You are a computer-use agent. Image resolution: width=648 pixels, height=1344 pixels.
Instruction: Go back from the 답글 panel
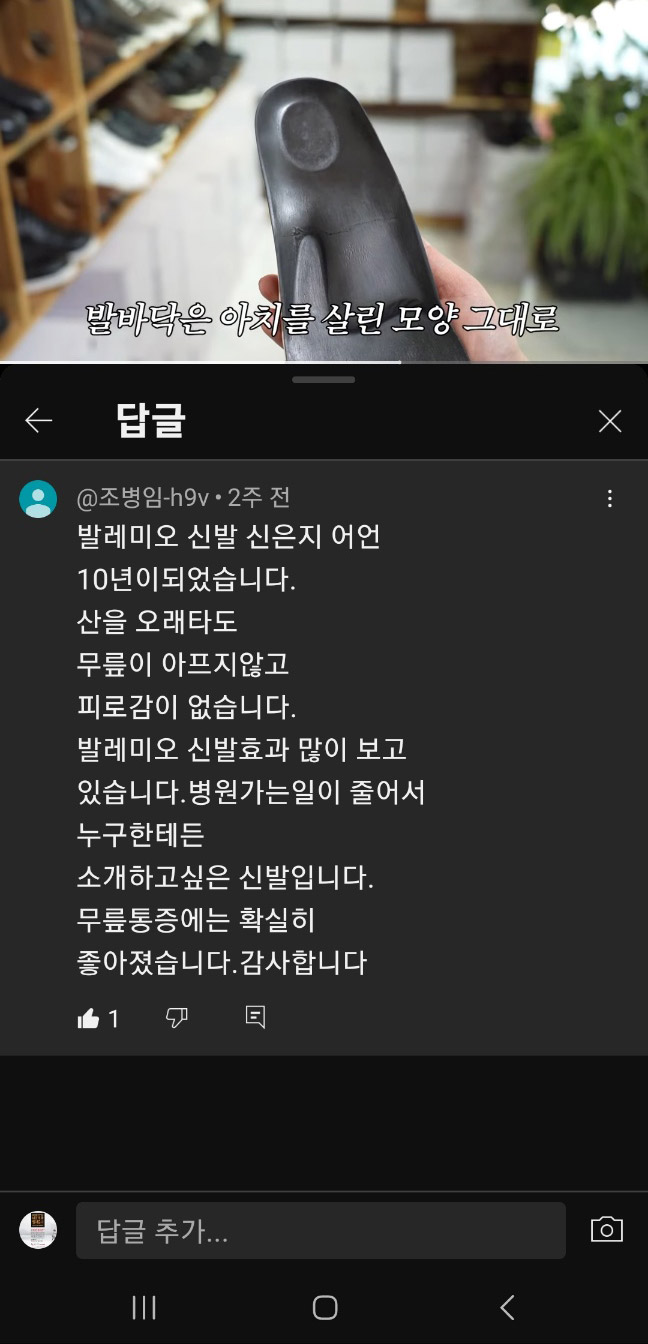[x=38, y=421]
